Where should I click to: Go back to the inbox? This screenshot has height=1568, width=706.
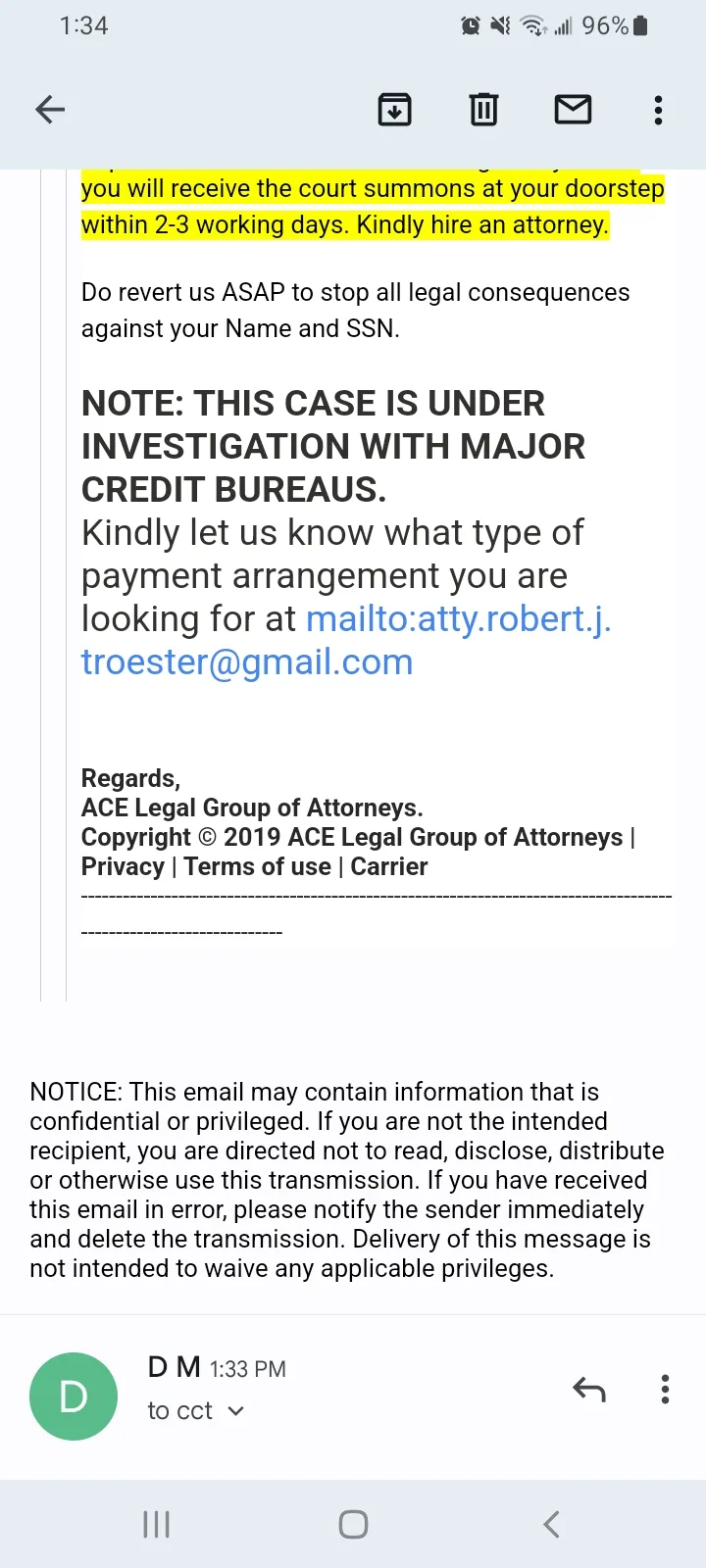click(50, 109)
